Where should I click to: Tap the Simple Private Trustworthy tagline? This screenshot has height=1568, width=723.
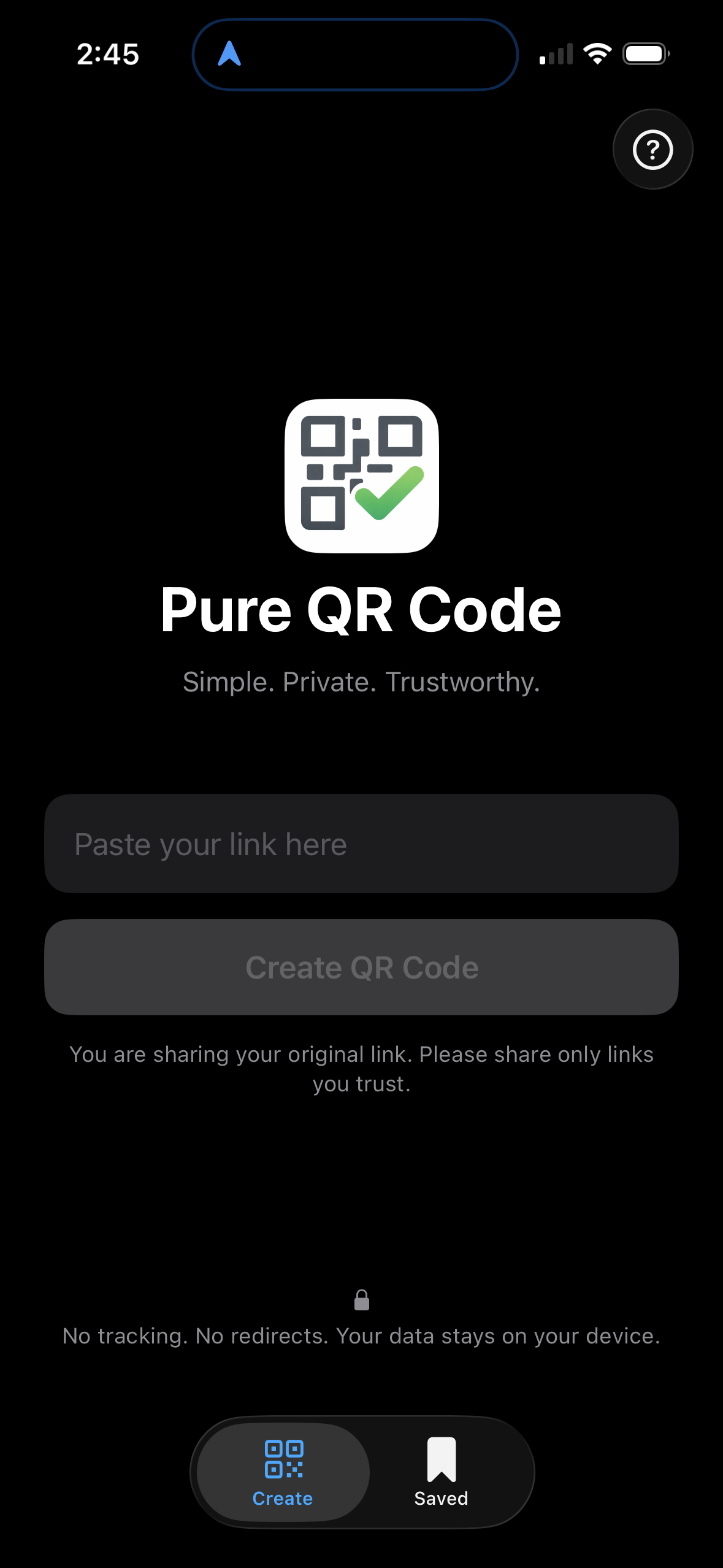pos(361,681)
